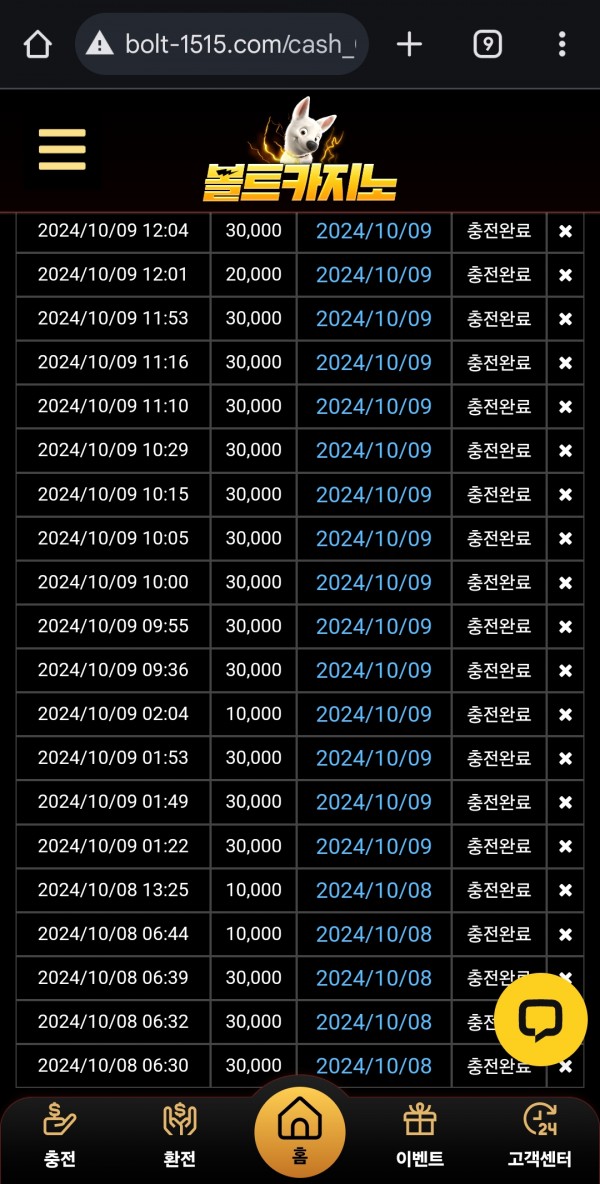Delete the 2024/10/09 12:04 record

point(565,232)
